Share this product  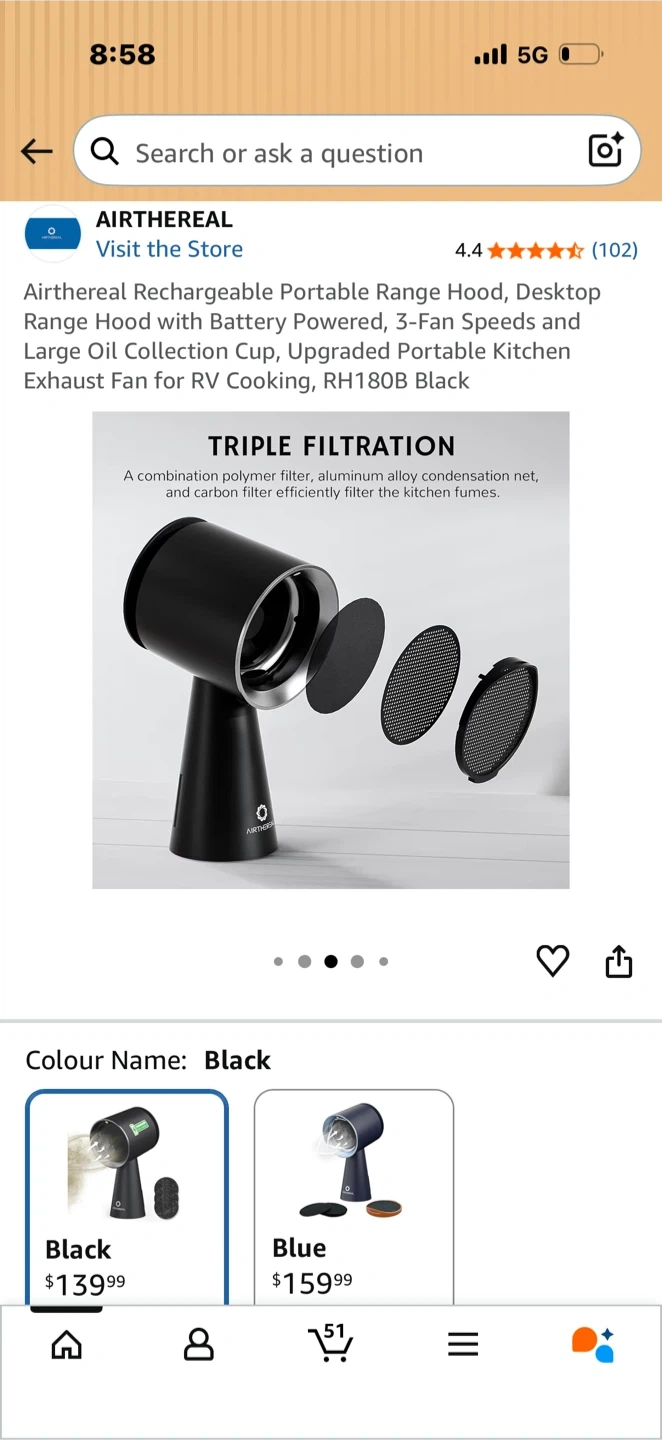619,961
